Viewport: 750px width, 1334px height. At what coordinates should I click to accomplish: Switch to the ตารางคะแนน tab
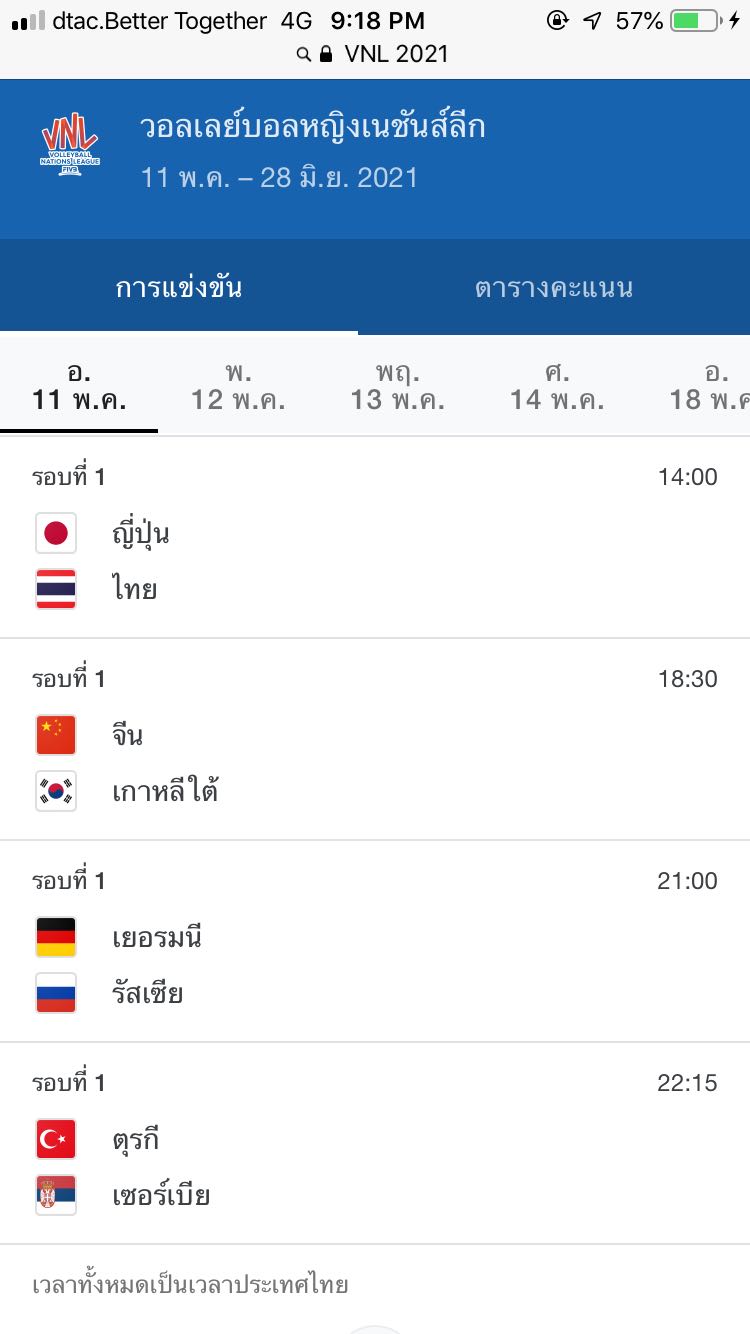pos(553,288)
